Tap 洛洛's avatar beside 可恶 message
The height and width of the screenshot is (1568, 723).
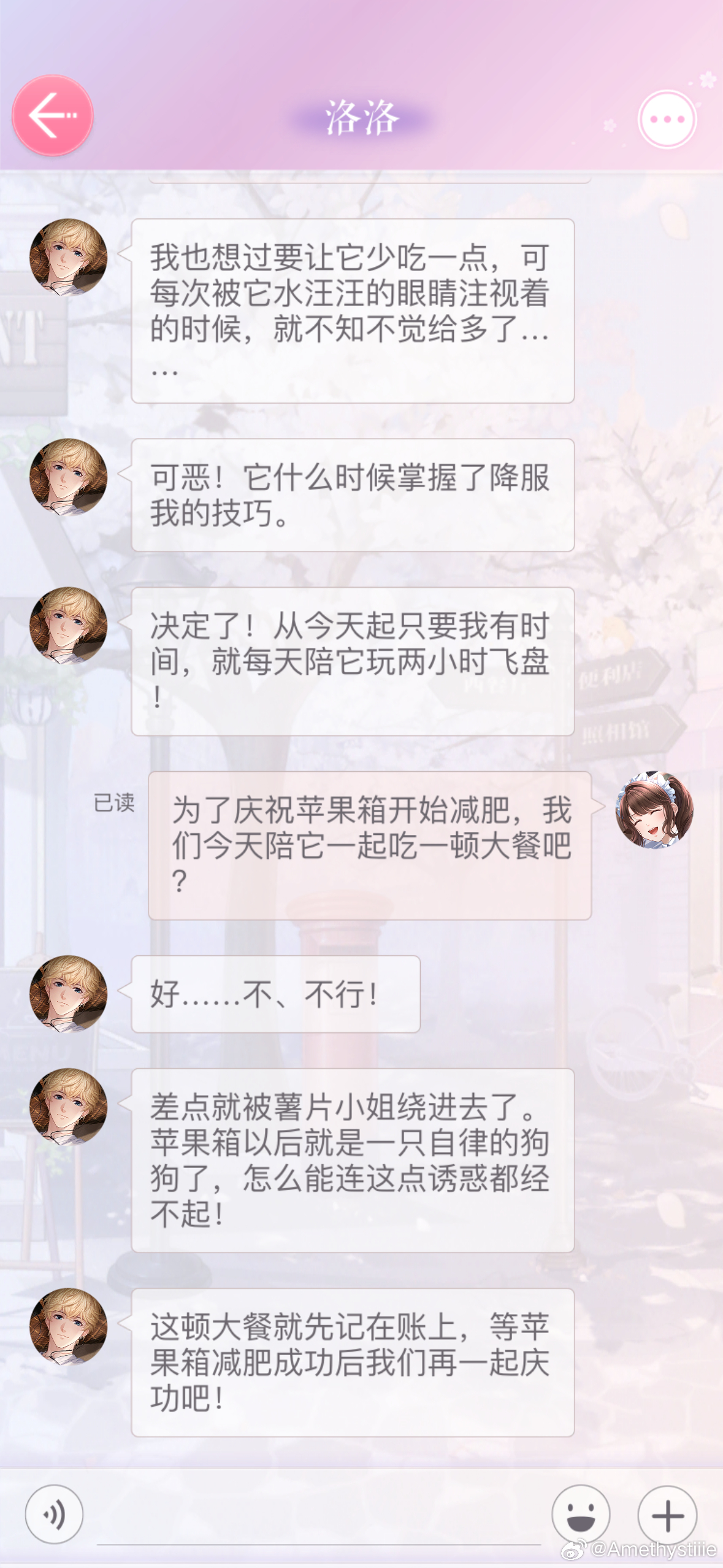tap(69, 477)
